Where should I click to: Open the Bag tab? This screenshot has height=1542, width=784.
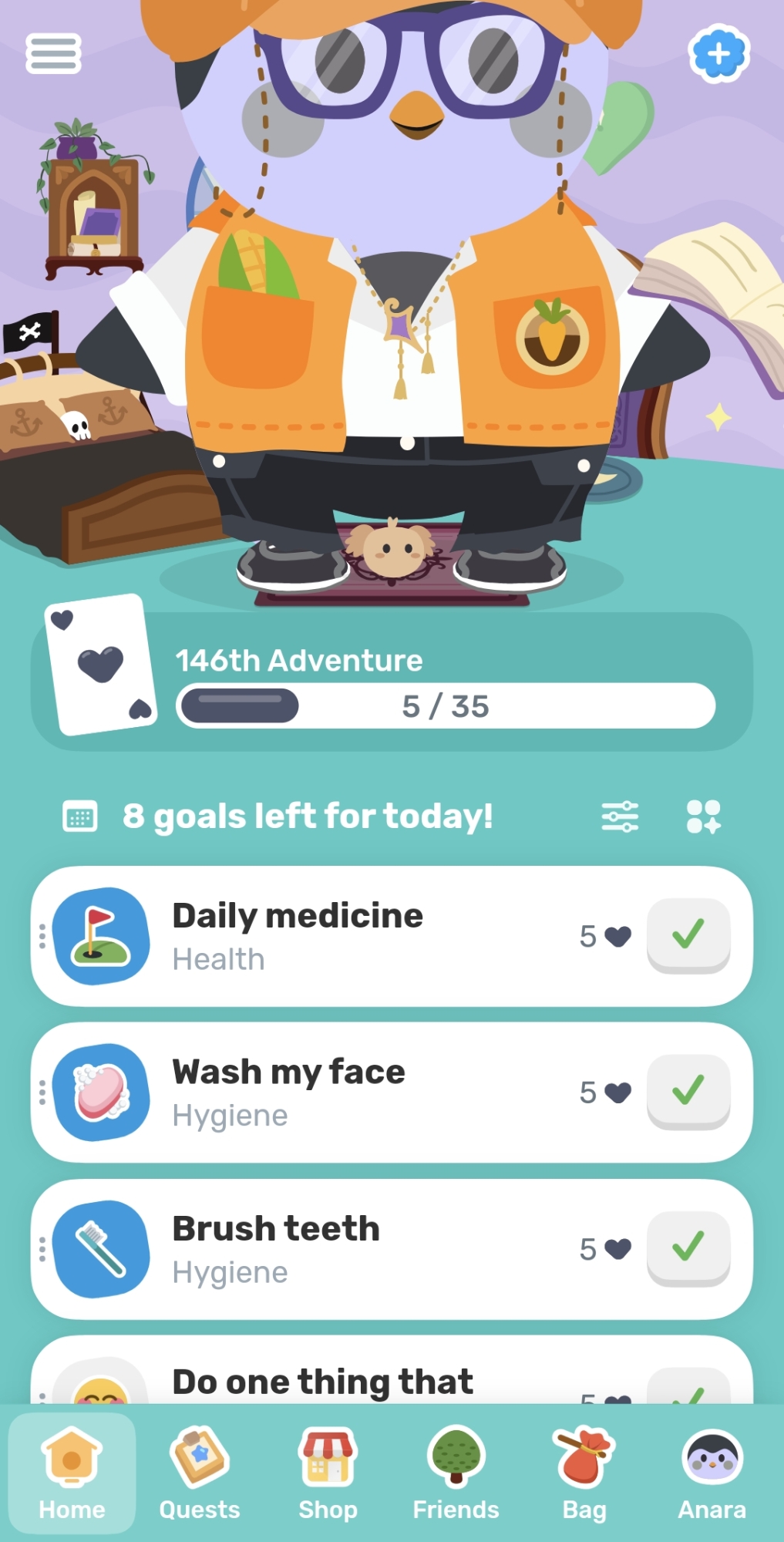584,1473
